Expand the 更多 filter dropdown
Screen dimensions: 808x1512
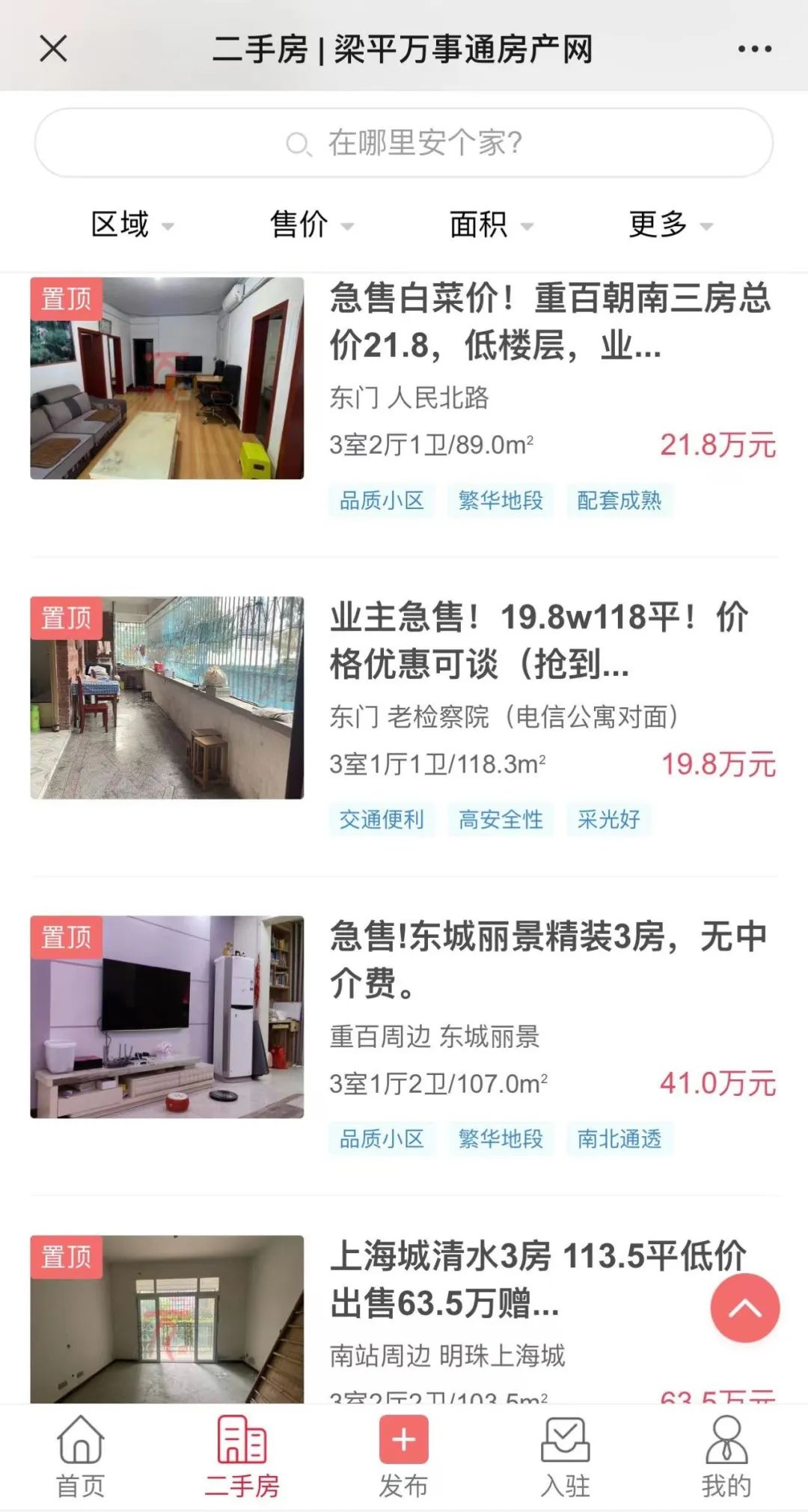(x=670, y=224)
